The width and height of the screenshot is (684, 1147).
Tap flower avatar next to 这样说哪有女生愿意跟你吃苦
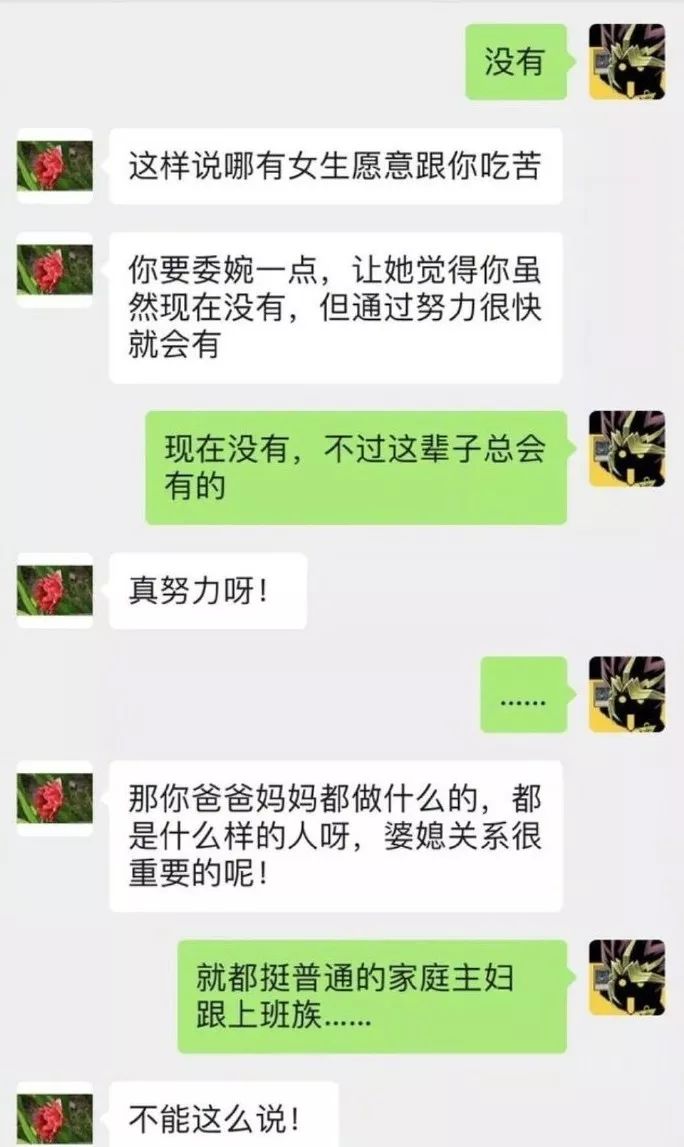[55, 166]
